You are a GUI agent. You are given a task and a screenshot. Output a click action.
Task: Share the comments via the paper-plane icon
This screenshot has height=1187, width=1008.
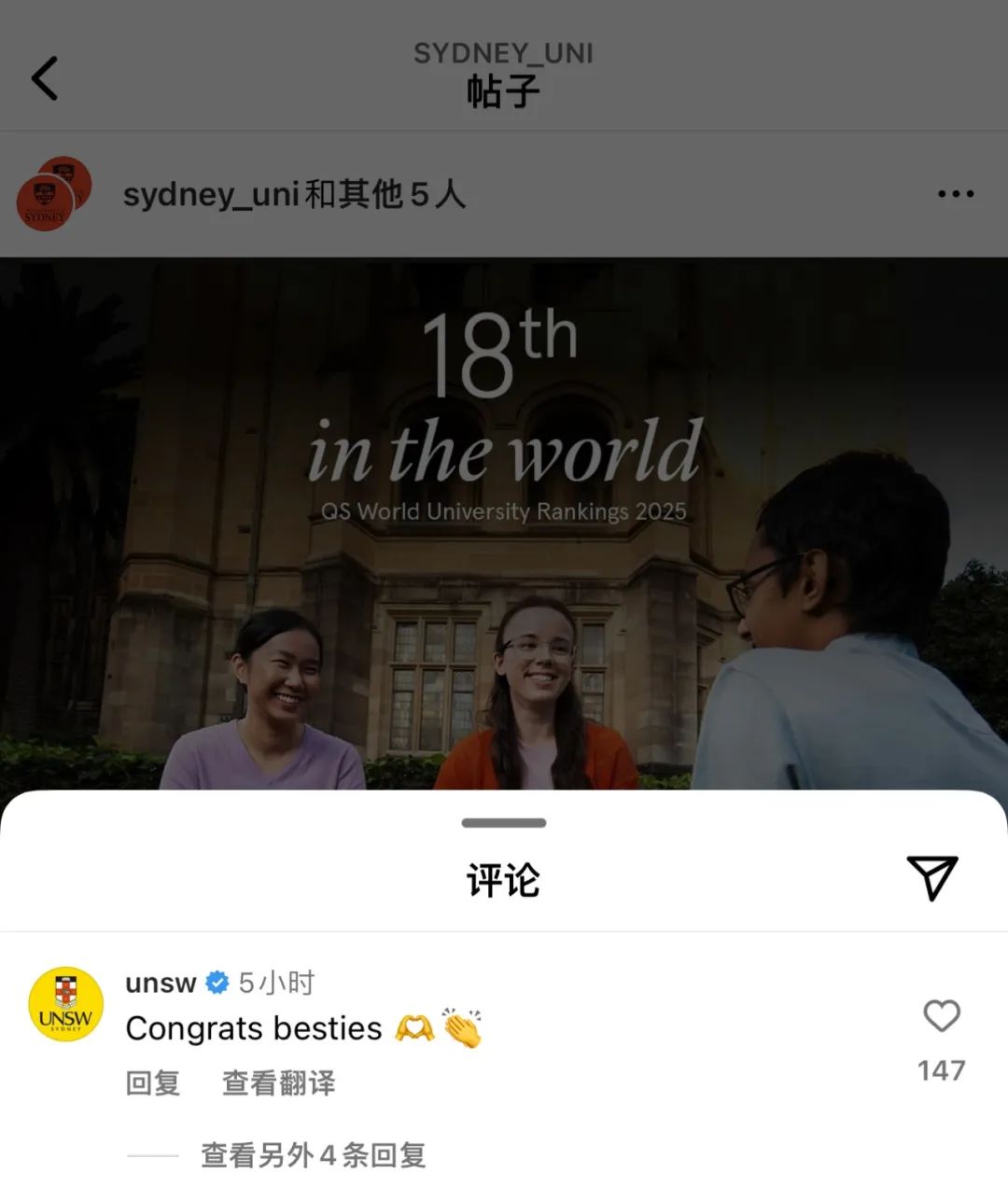(931, 877)
